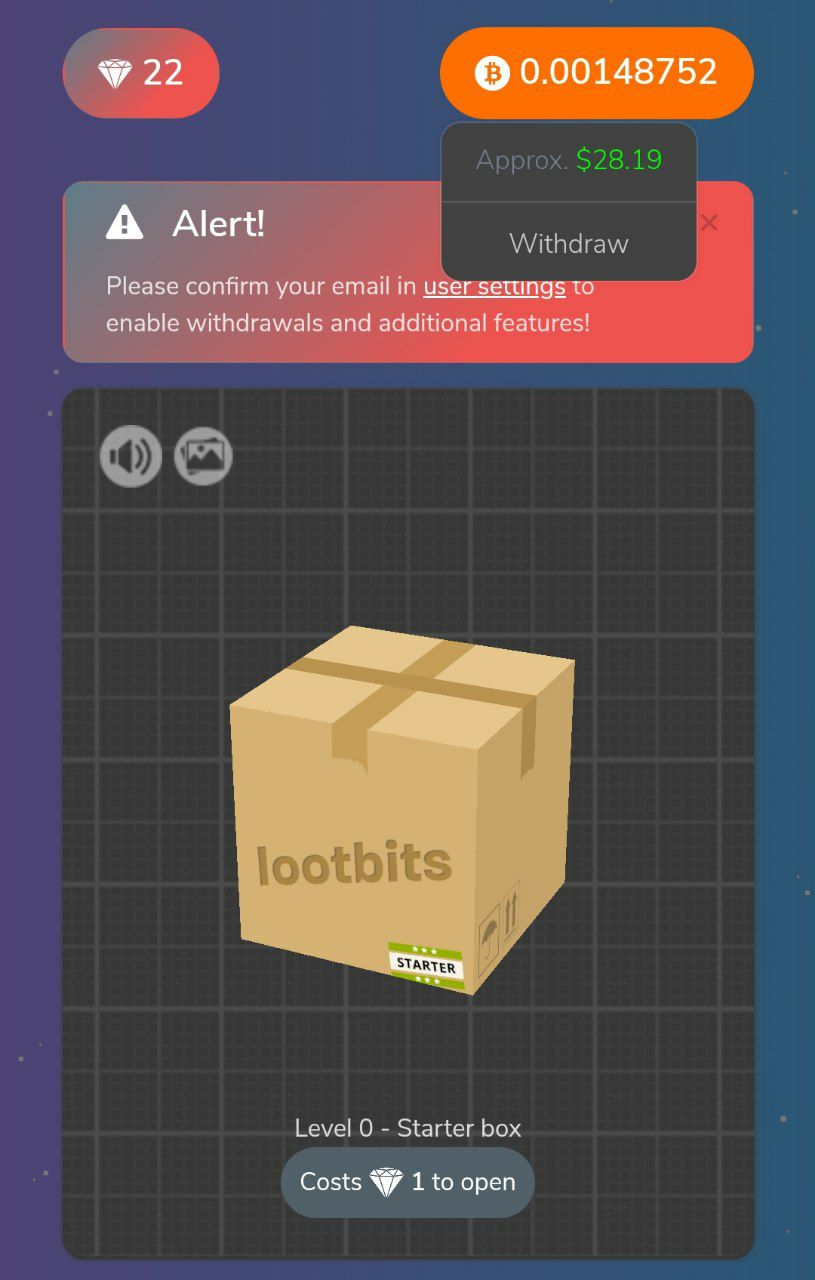815x1280 pixels.
Task: Follow the user settings link
Action: point(494,287)
